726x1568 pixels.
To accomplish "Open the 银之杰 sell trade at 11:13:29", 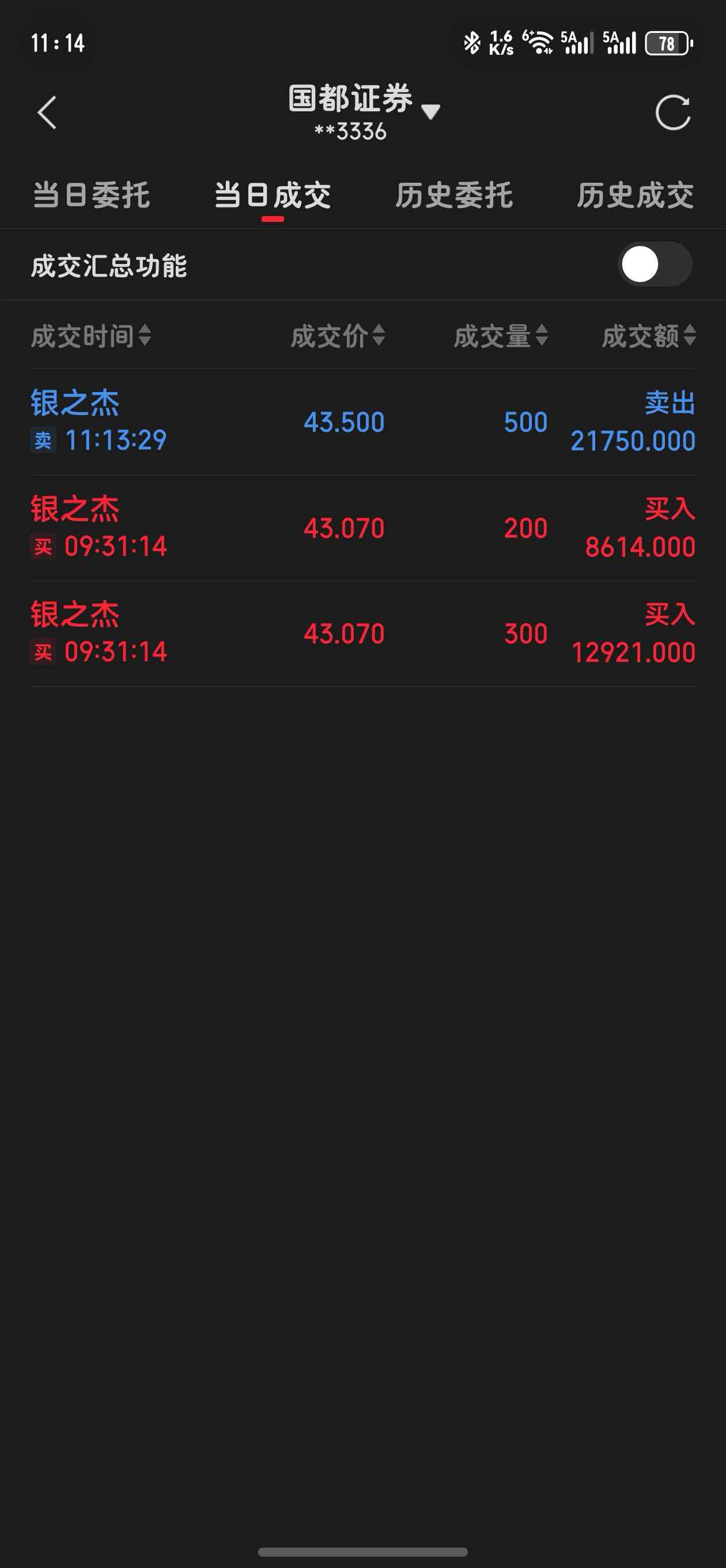I will 362,422.
